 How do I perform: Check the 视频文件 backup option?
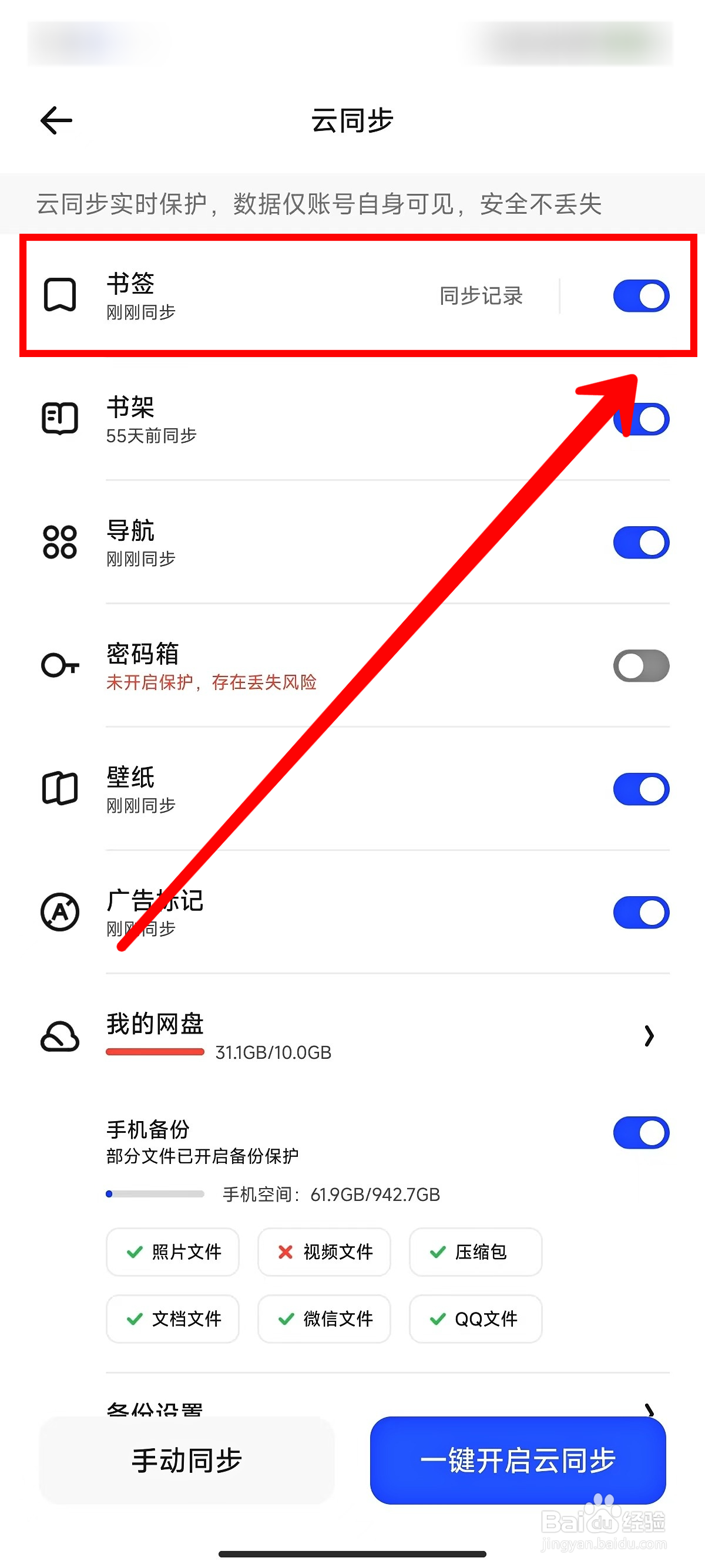tap(324, 1252)
